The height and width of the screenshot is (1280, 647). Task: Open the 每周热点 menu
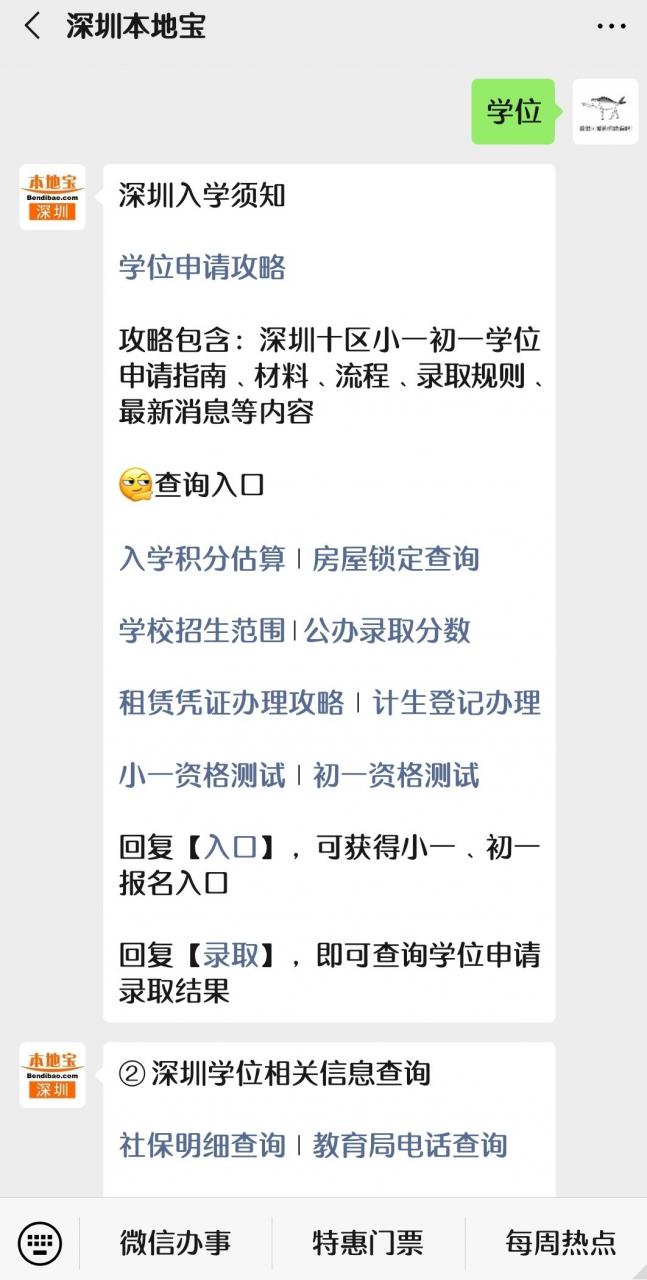click(560, 1243)
